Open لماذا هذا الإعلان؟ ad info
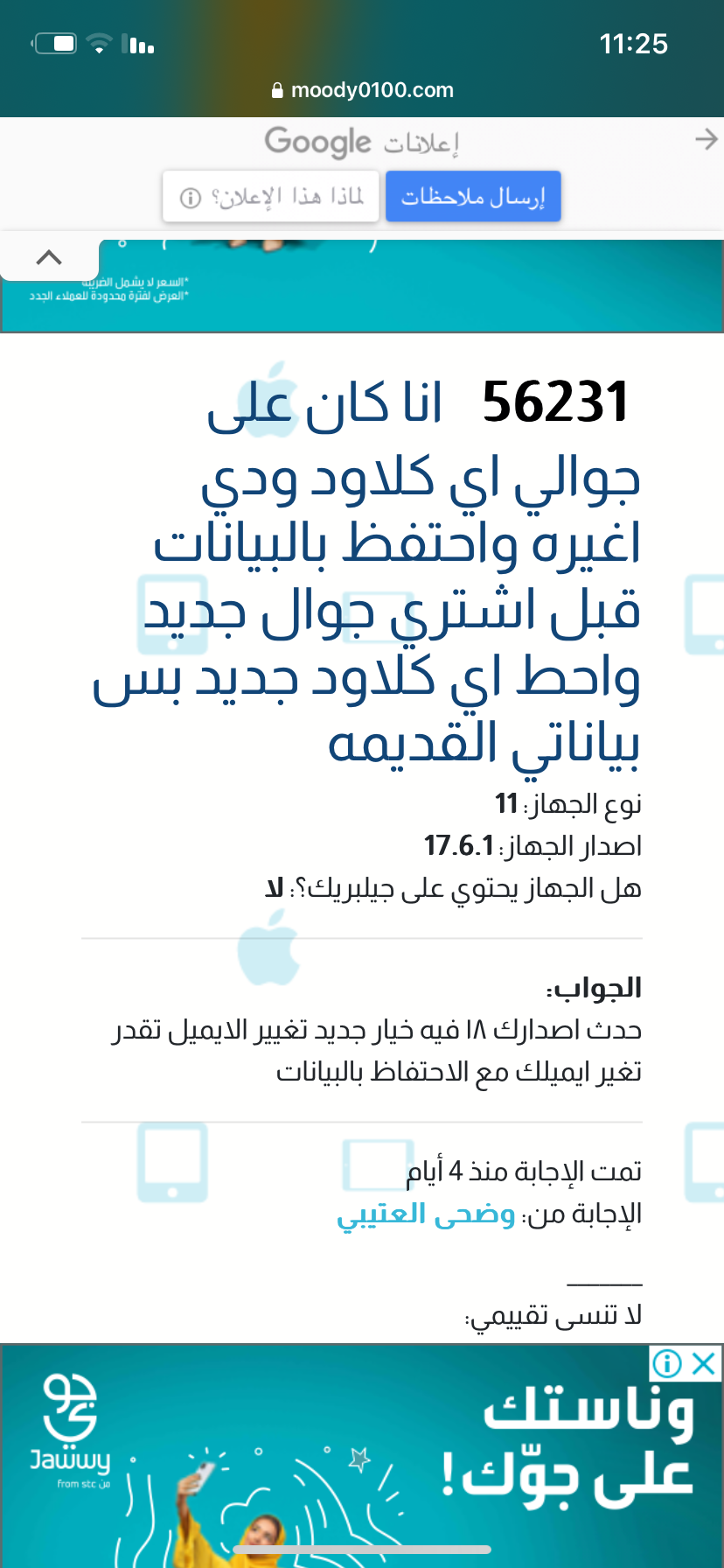 [x=270, y=197]
